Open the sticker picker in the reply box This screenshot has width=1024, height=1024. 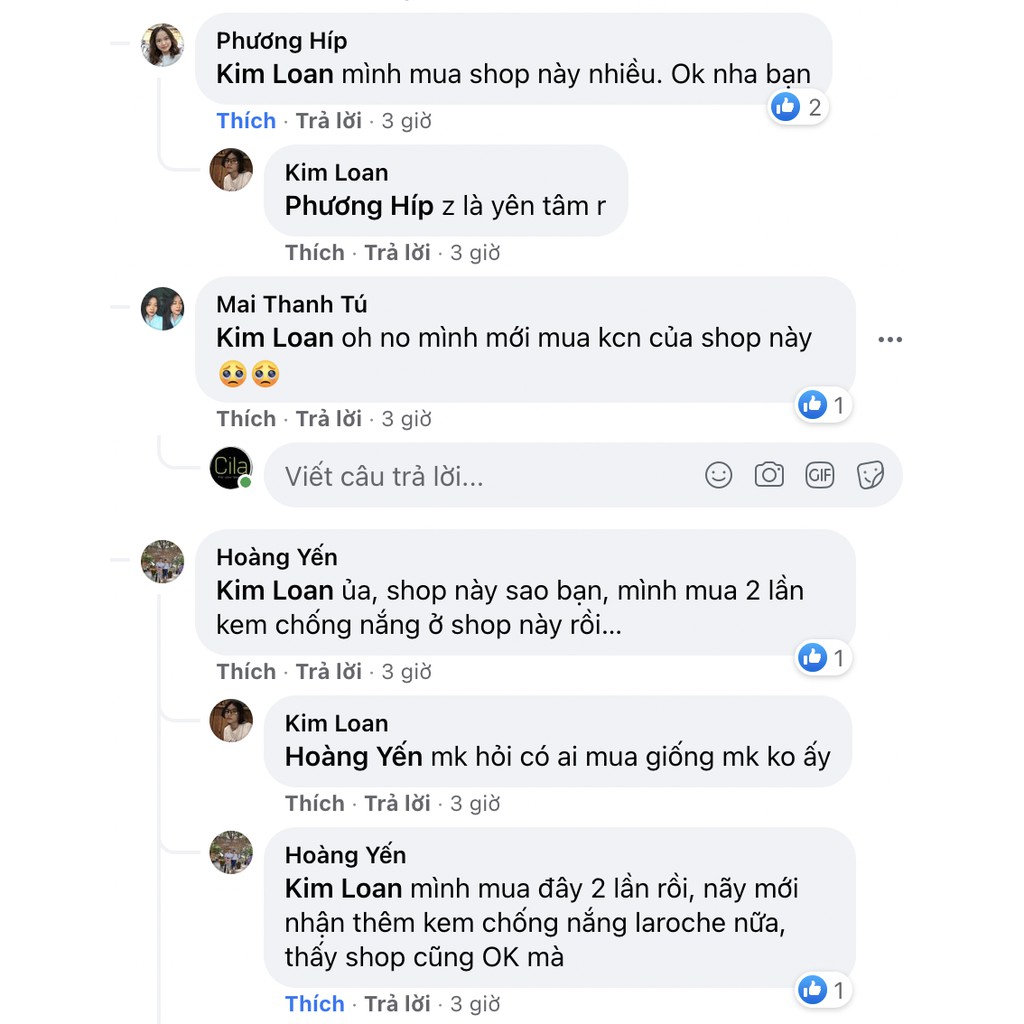pyautogui.click(x=870, y=475)
